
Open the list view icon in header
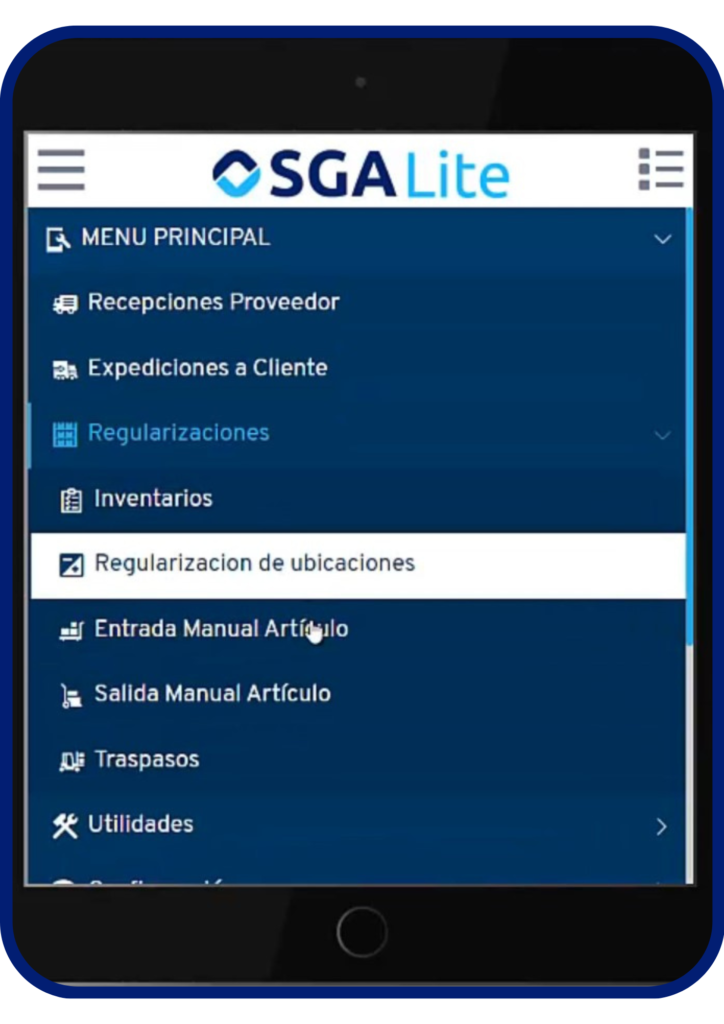[661, 170]
